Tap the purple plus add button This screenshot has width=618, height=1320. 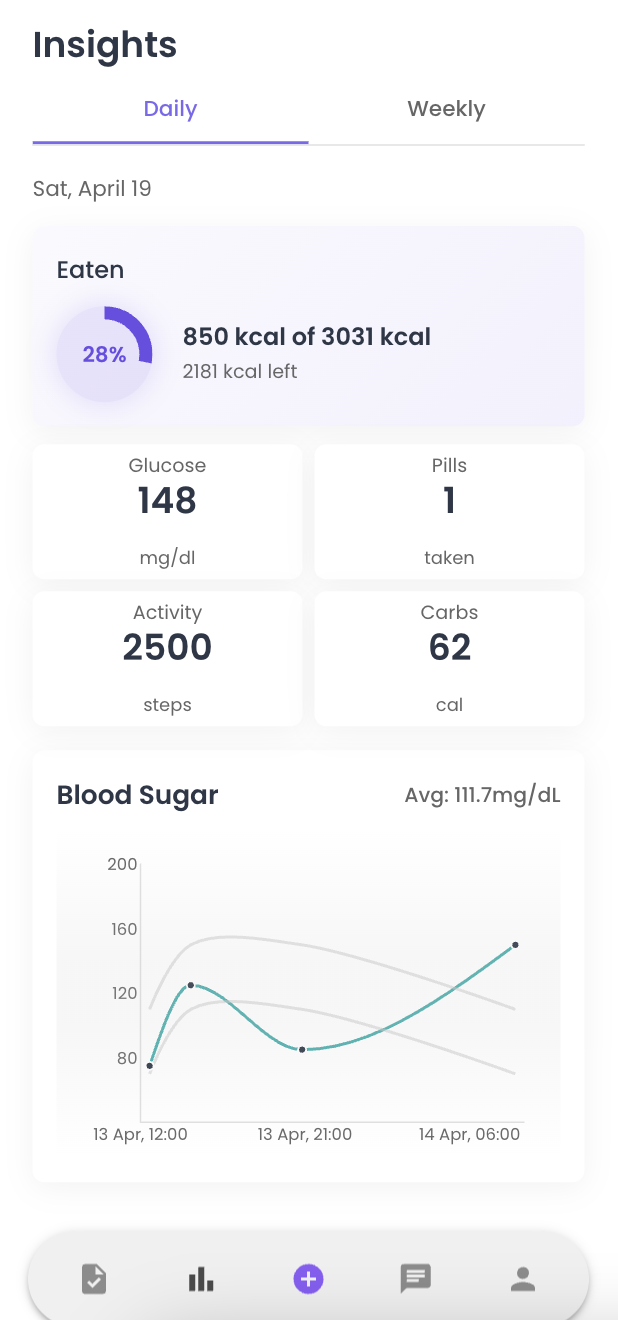coord(308,1278)
